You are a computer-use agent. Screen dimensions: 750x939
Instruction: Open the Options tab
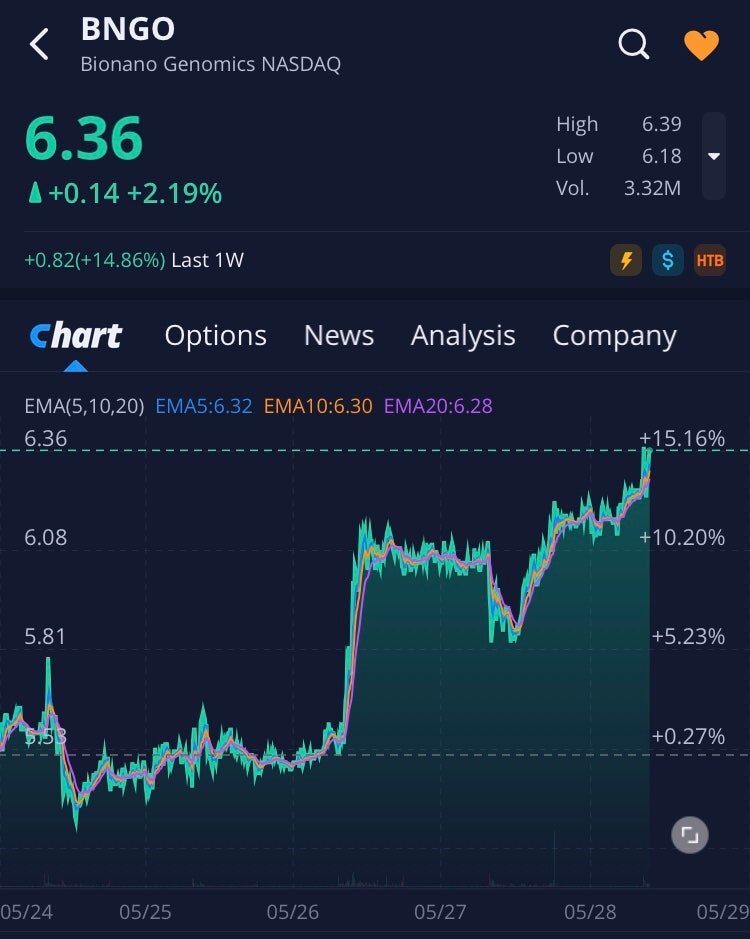(215, 335)
